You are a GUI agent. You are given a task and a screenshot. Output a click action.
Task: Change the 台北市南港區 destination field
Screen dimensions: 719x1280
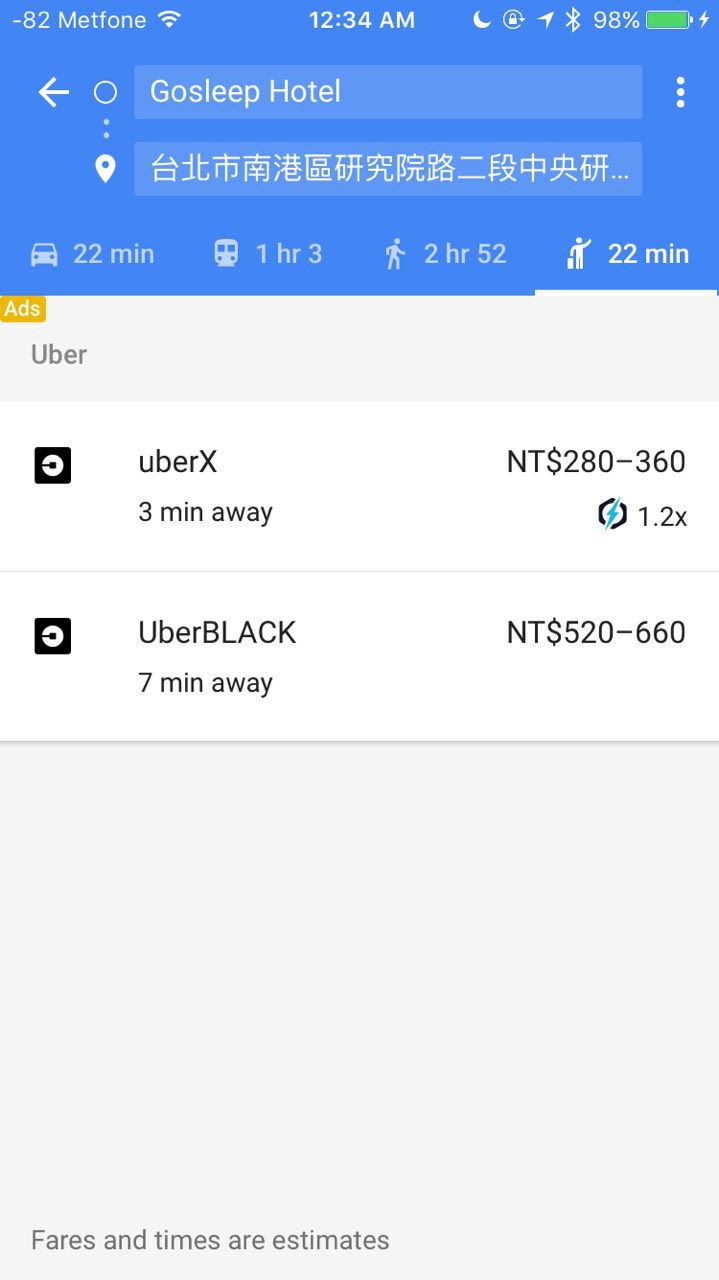click(387, 169)
